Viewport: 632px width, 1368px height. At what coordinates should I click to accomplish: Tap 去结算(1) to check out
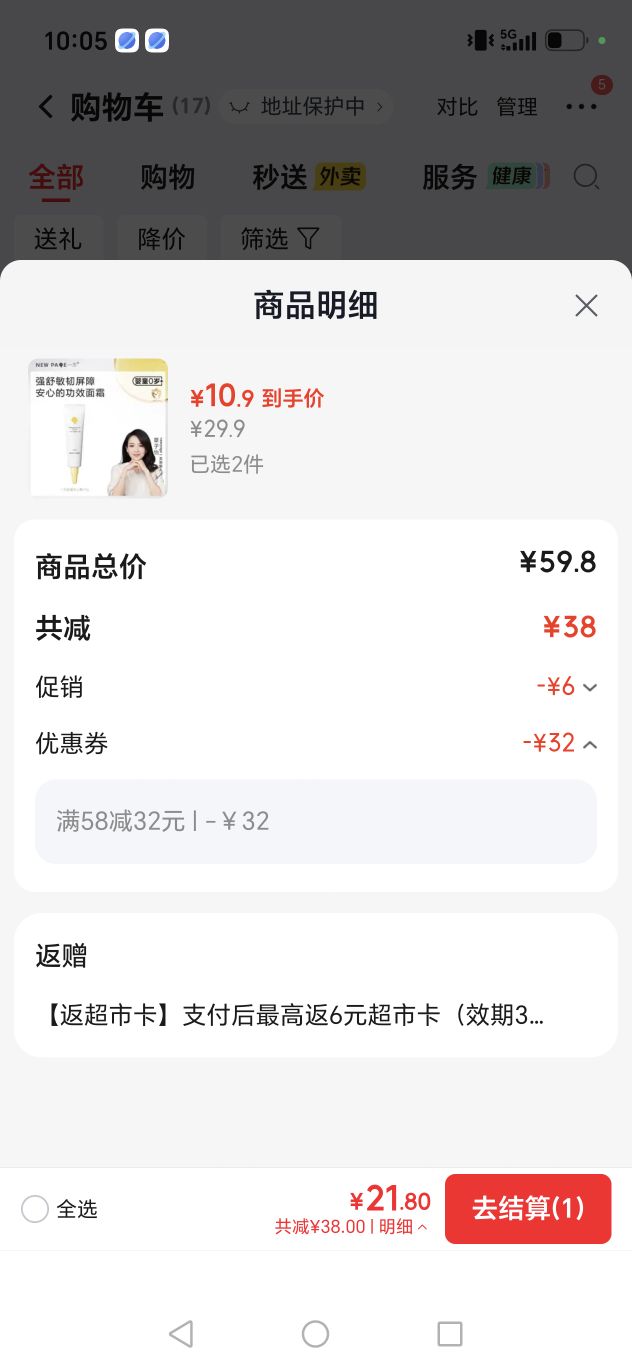528,1208
